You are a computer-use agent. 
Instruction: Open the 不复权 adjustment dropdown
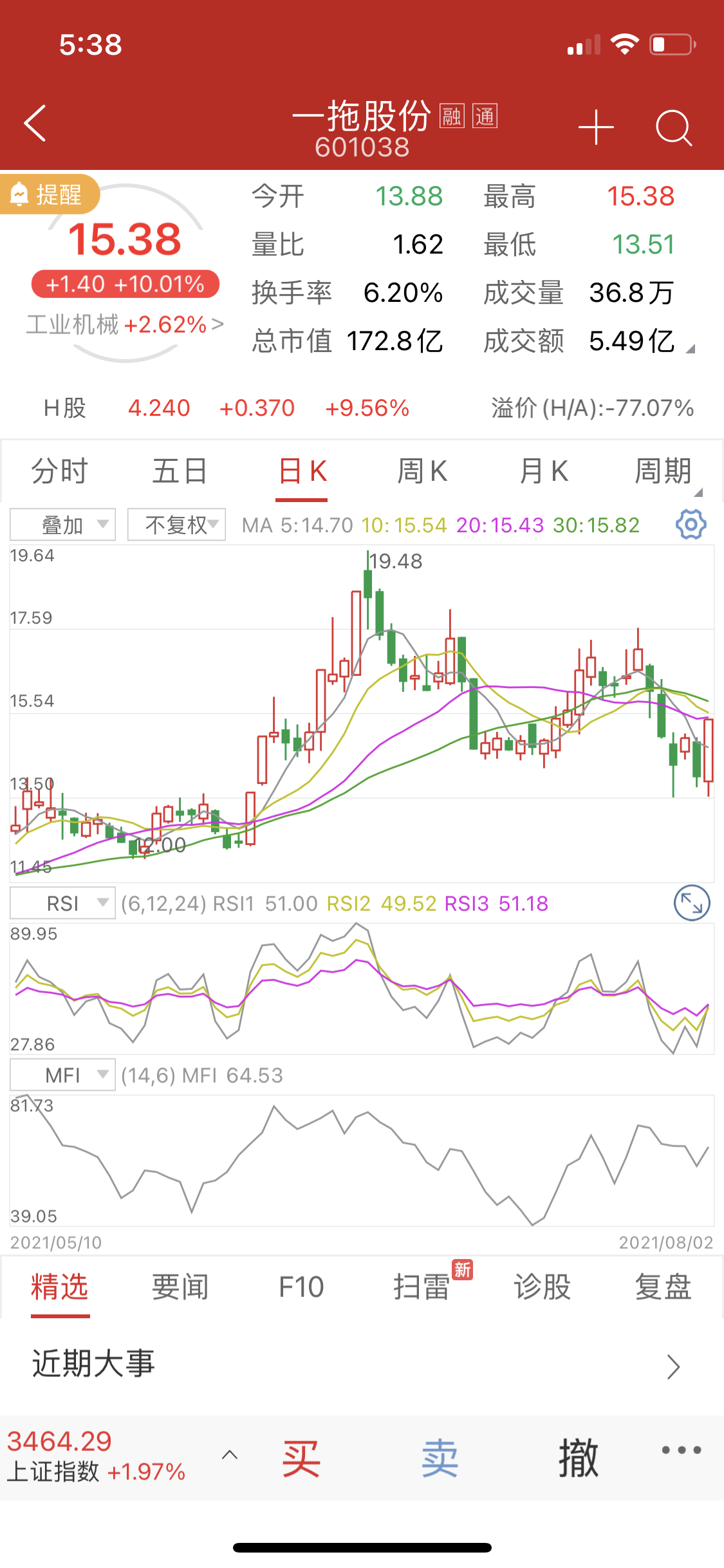coord(177,525)
